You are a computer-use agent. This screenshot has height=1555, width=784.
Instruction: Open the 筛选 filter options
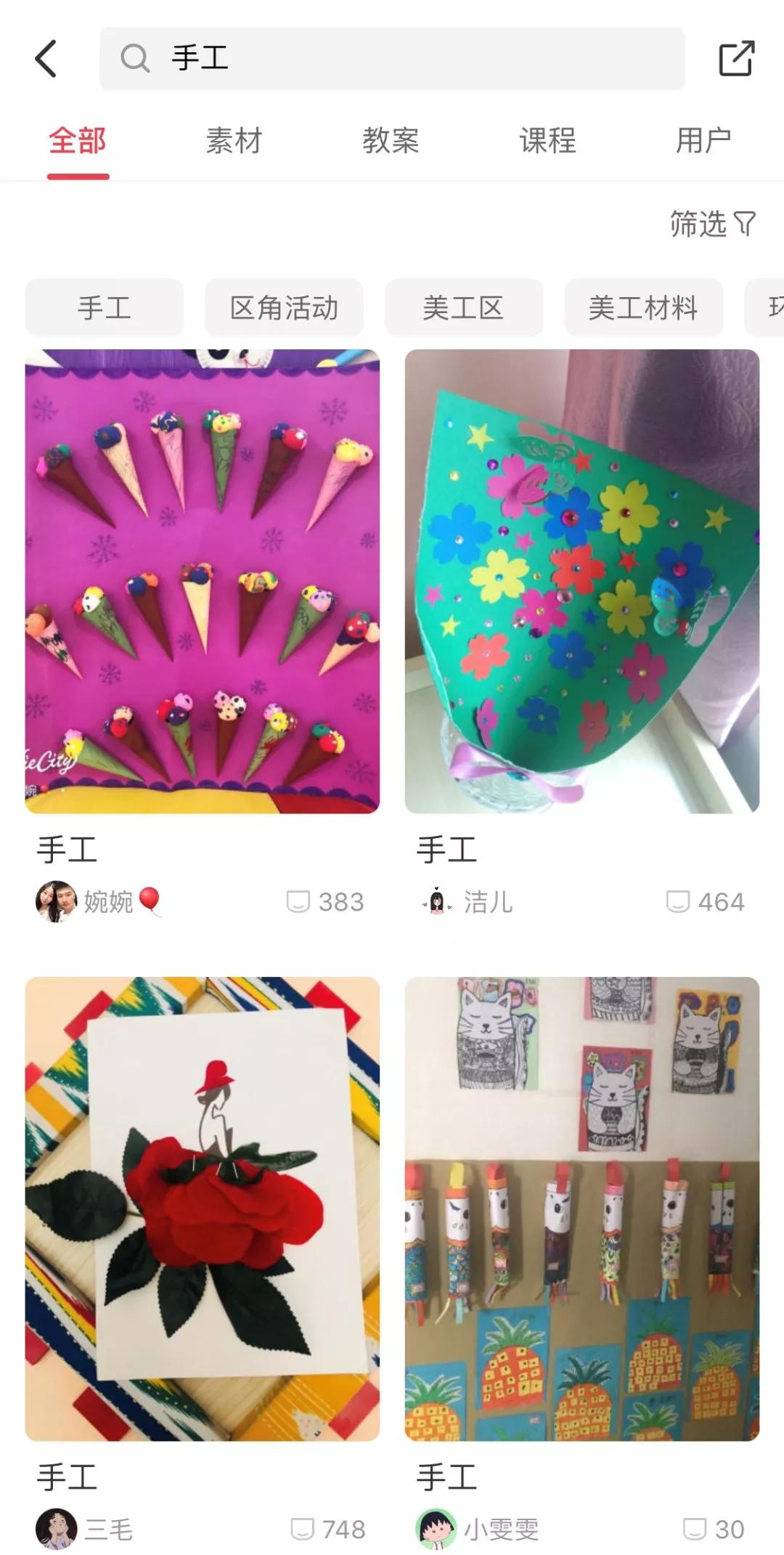(x=711, y=224)
